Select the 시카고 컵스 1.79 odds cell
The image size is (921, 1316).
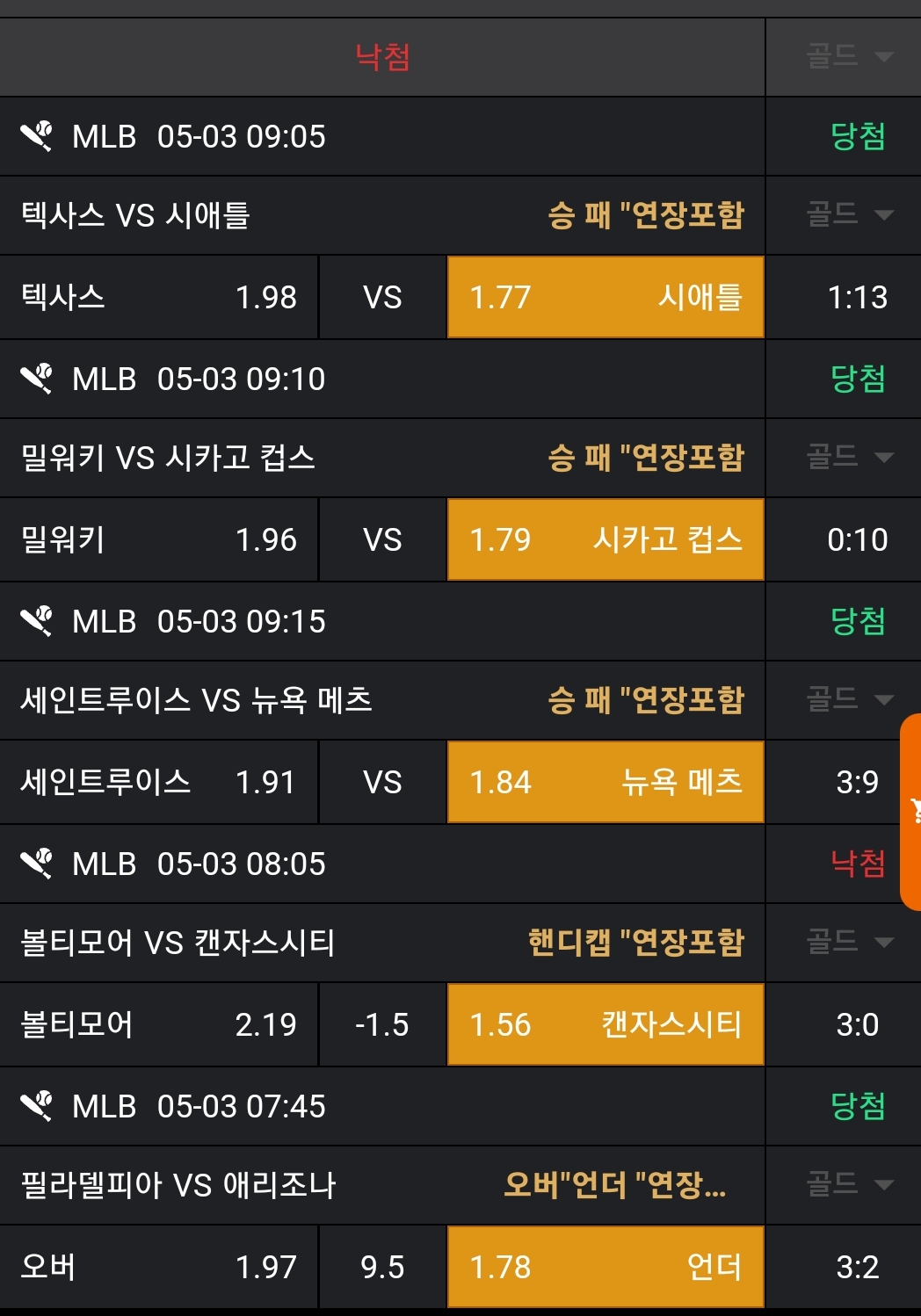[x=606, y=539]
